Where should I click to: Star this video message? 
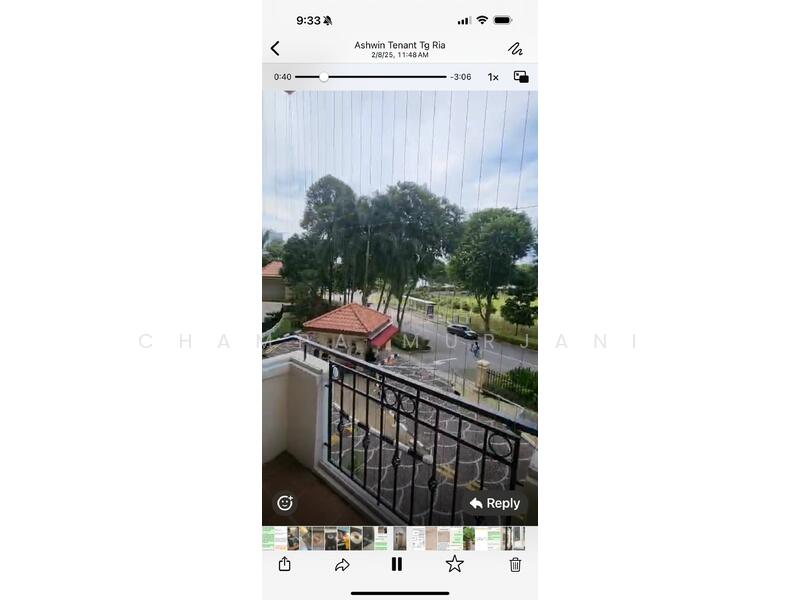454,564
